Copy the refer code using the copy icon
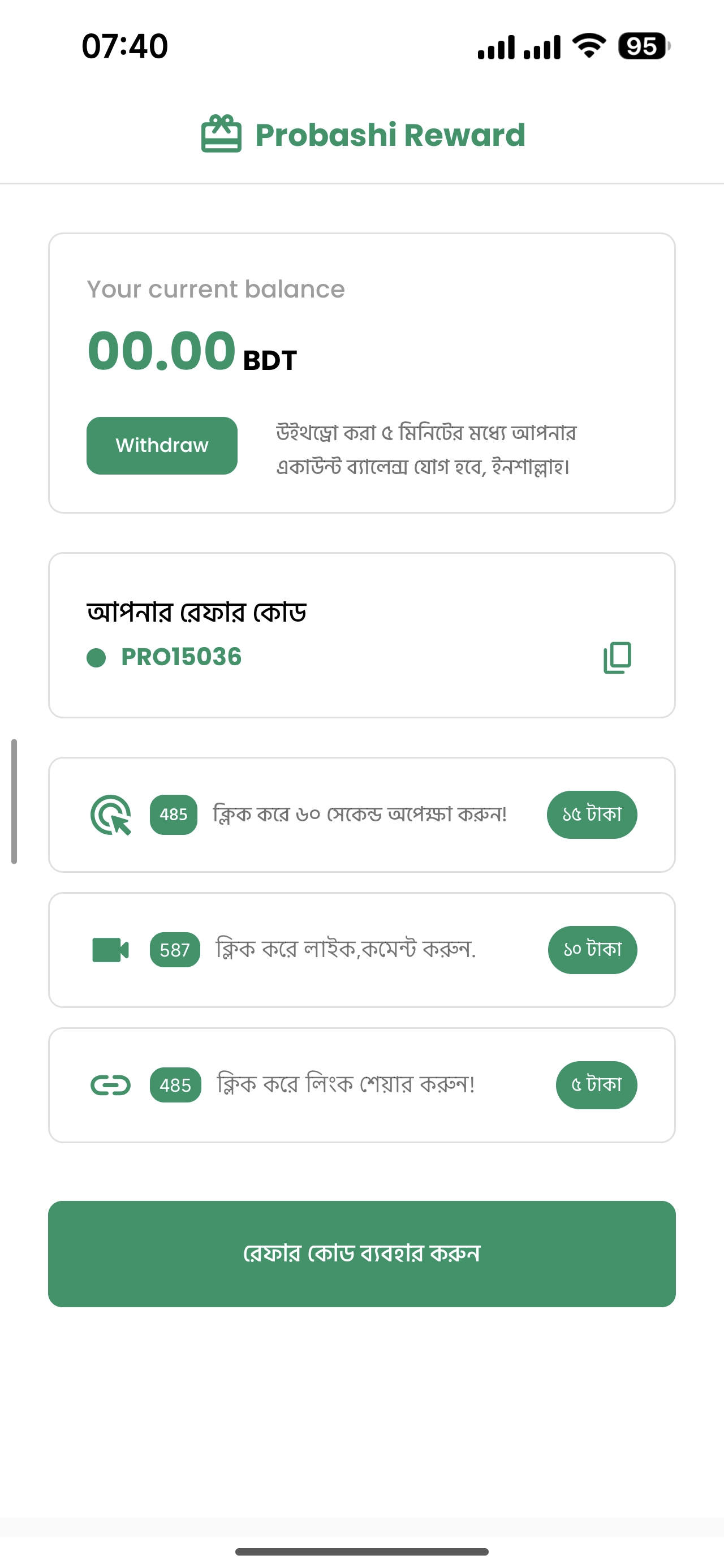The height and width of the screenshot is (1568, 724). pyautogui.click(x=618, y=658)
